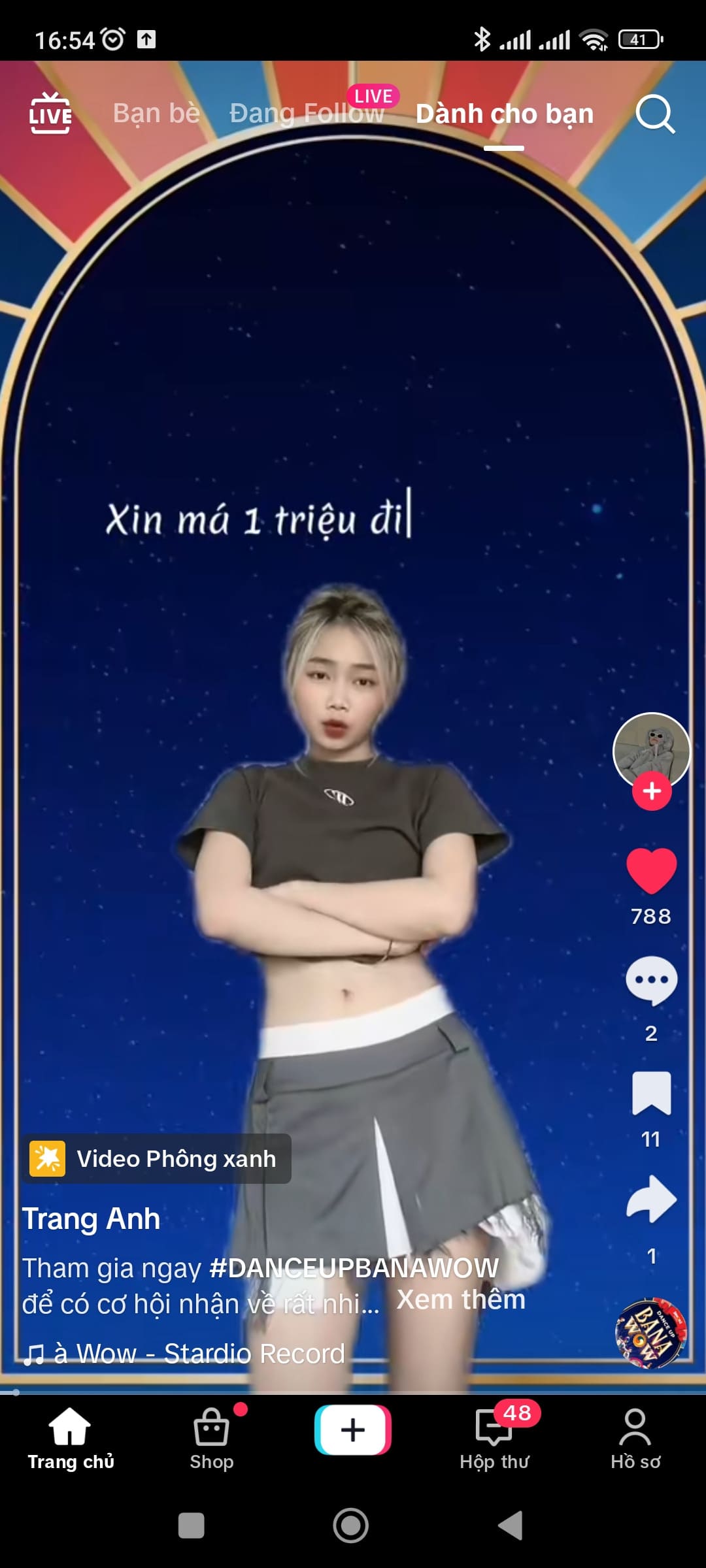The width and height of the screenshot is (706, 1568).
Task: Tap the Video Phông xanh effect chip
Action: click(x=157, y=1158)
